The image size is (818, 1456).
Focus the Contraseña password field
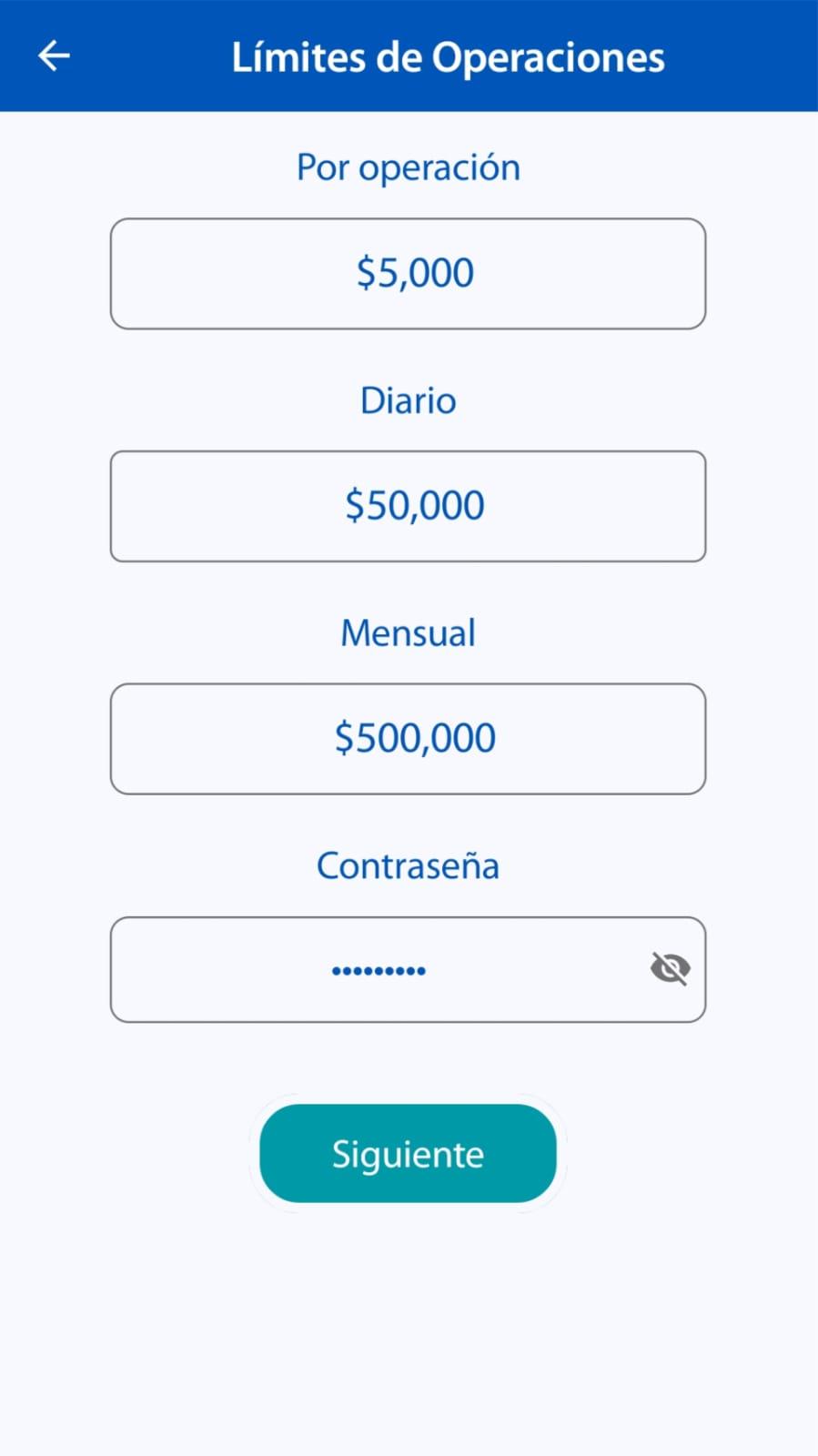click(x=408, y=969)
